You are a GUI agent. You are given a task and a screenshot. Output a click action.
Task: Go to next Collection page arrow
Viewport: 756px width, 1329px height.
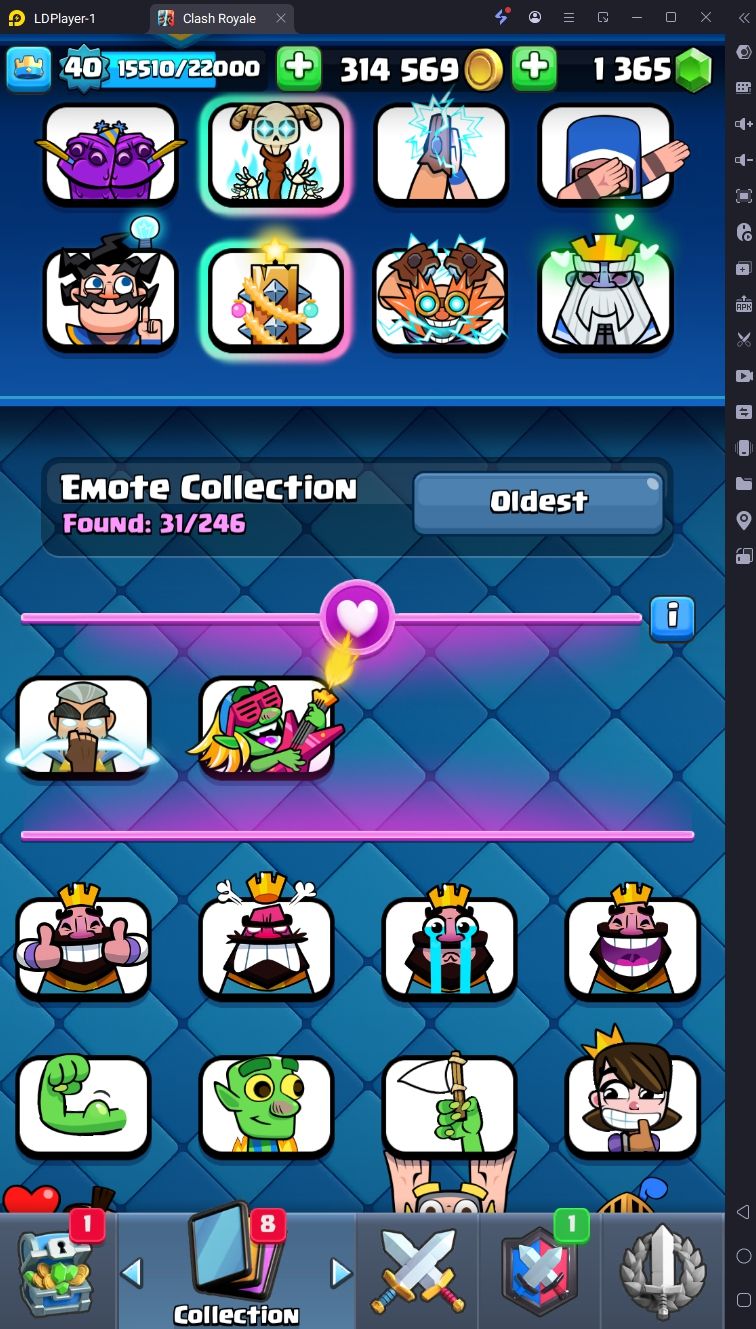pyautogui.click(x=341, y=1273)
